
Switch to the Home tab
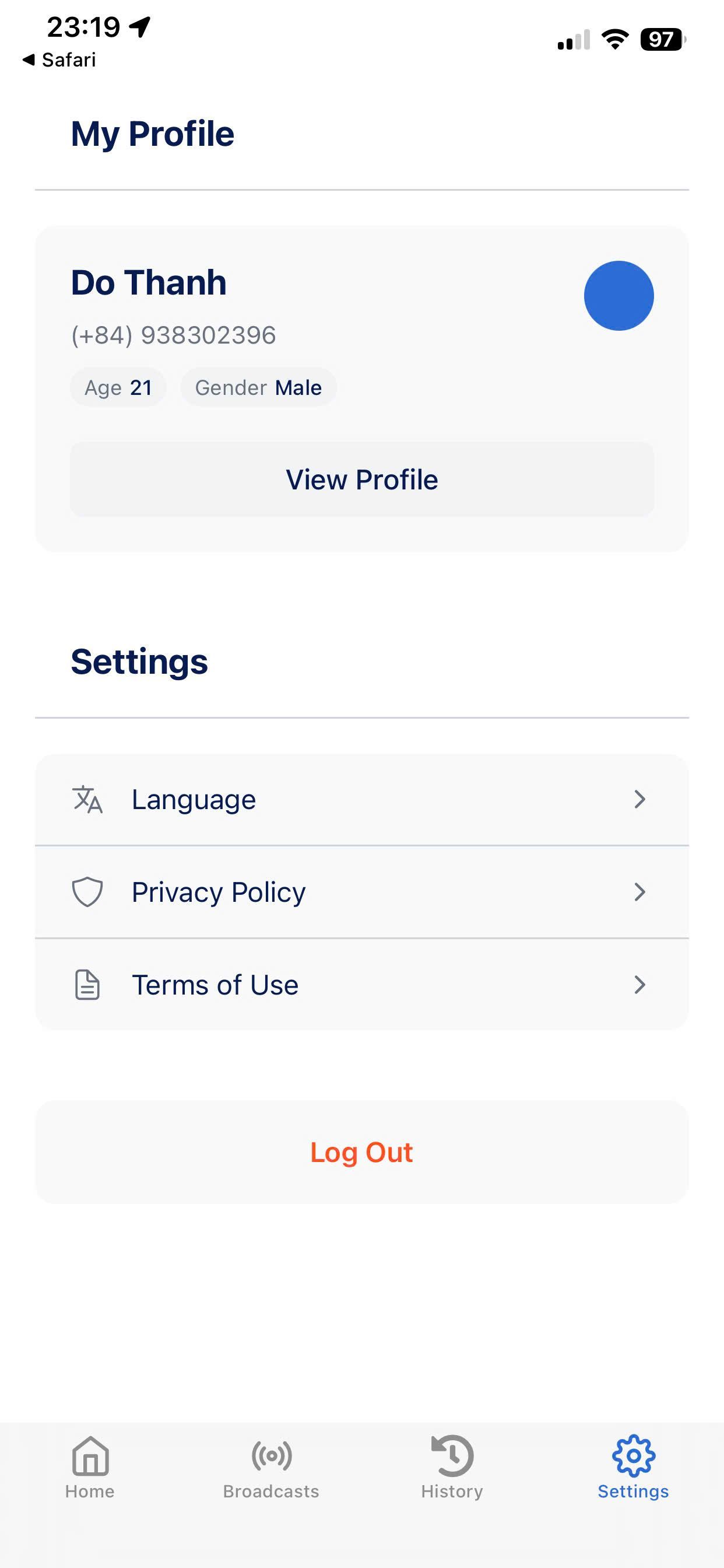[90, 1467]
